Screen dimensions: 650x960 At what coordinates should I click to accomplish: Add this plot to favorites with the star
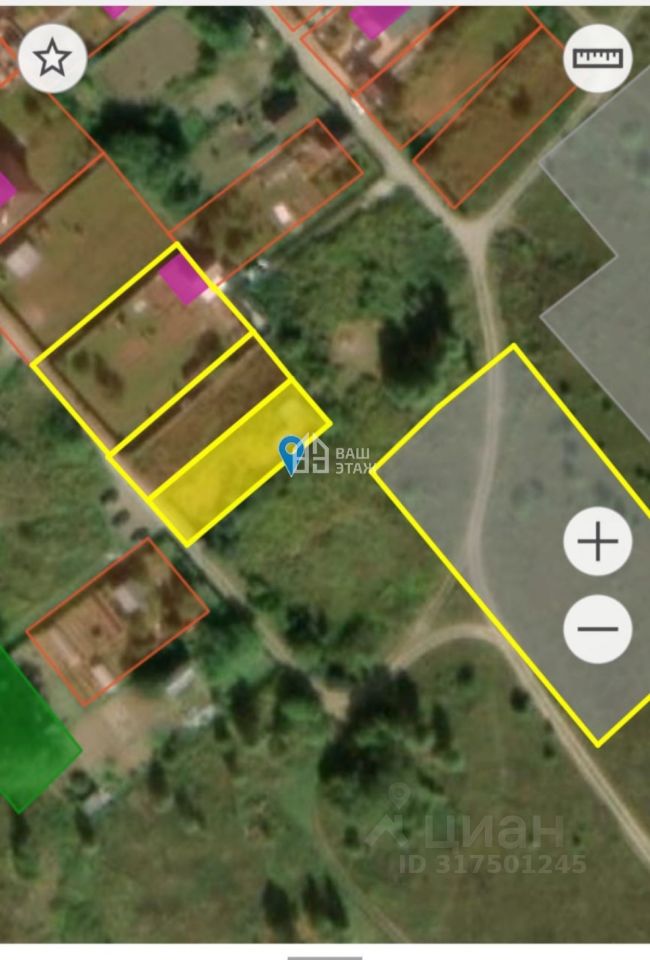52,58
